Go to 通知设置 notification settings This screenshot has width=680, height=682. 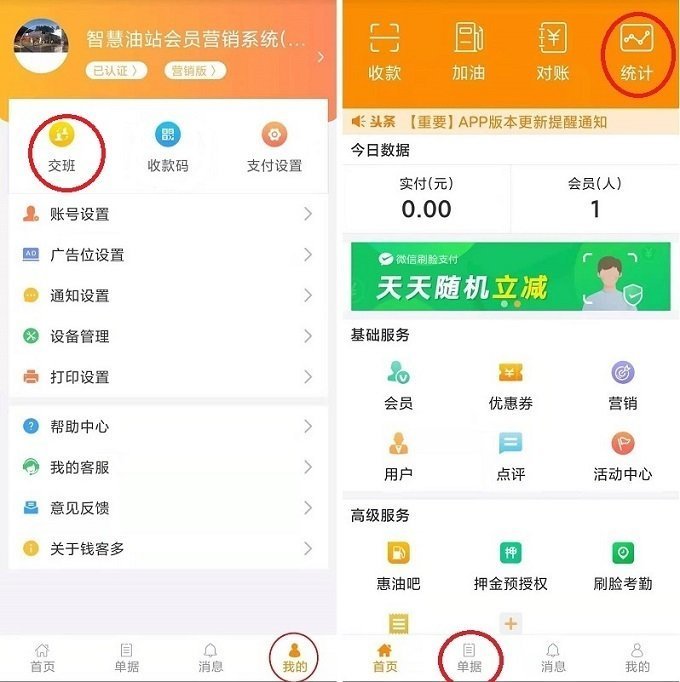[167, 296]
